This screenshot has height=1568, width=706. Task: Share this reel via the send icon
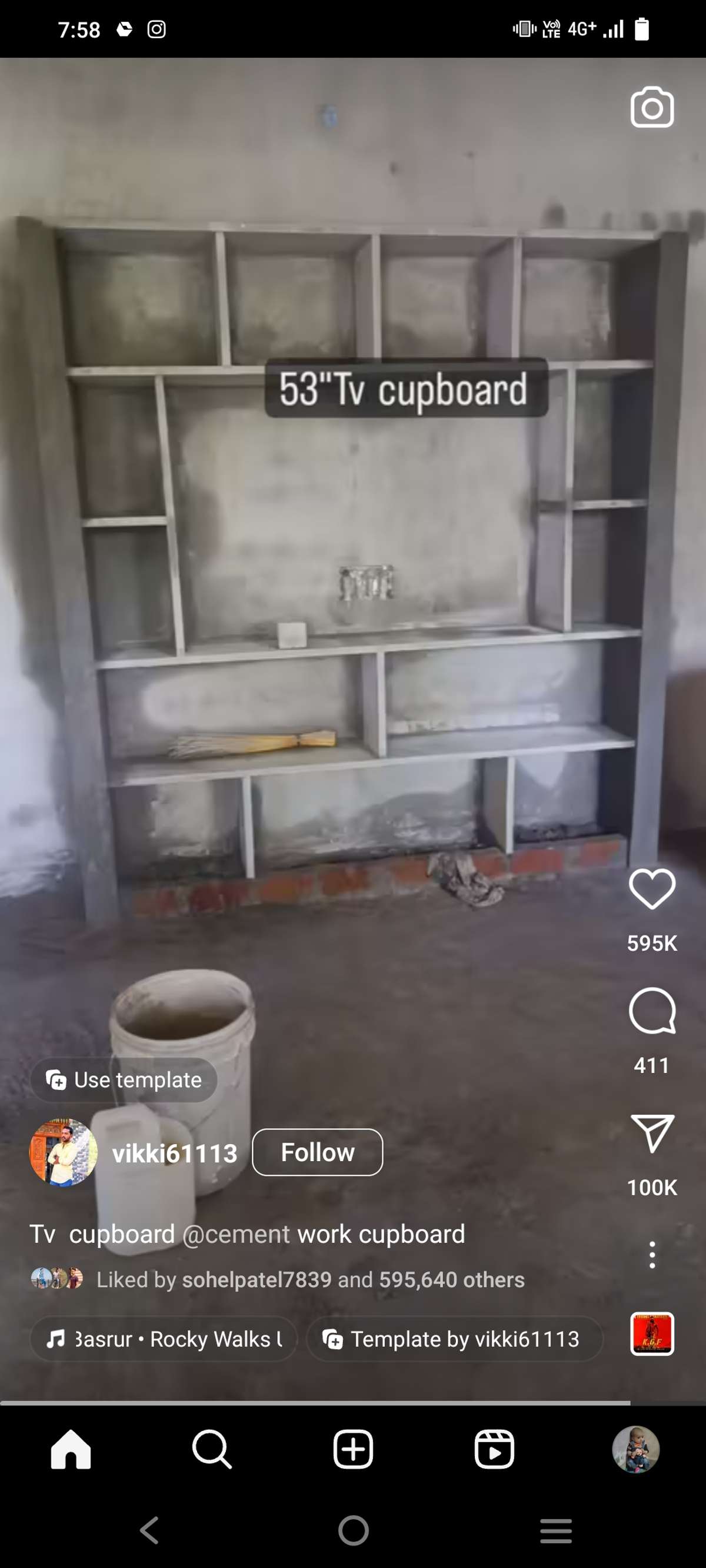pos(652,1134)
